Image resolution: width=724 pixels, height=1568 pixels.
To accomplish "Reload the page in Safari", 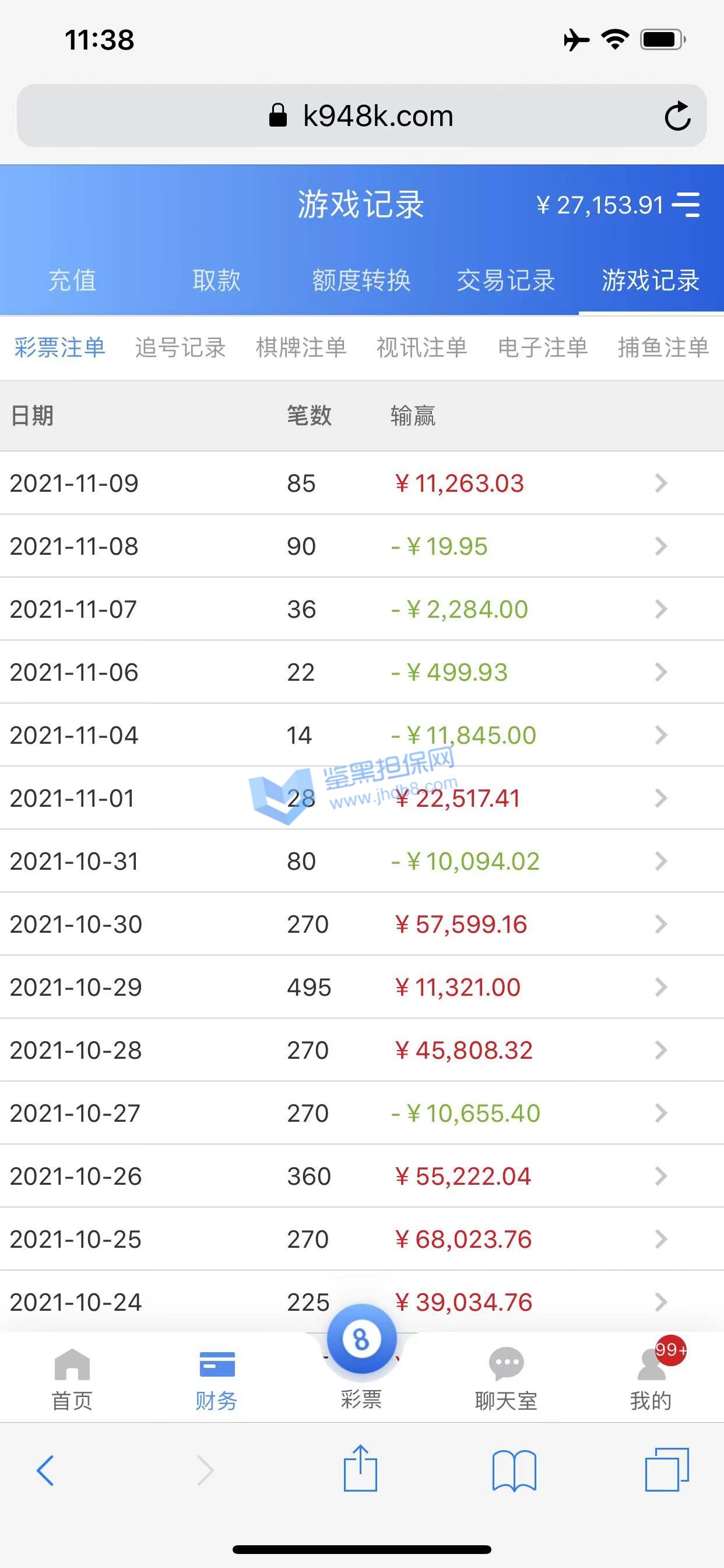I will [677, 116].
